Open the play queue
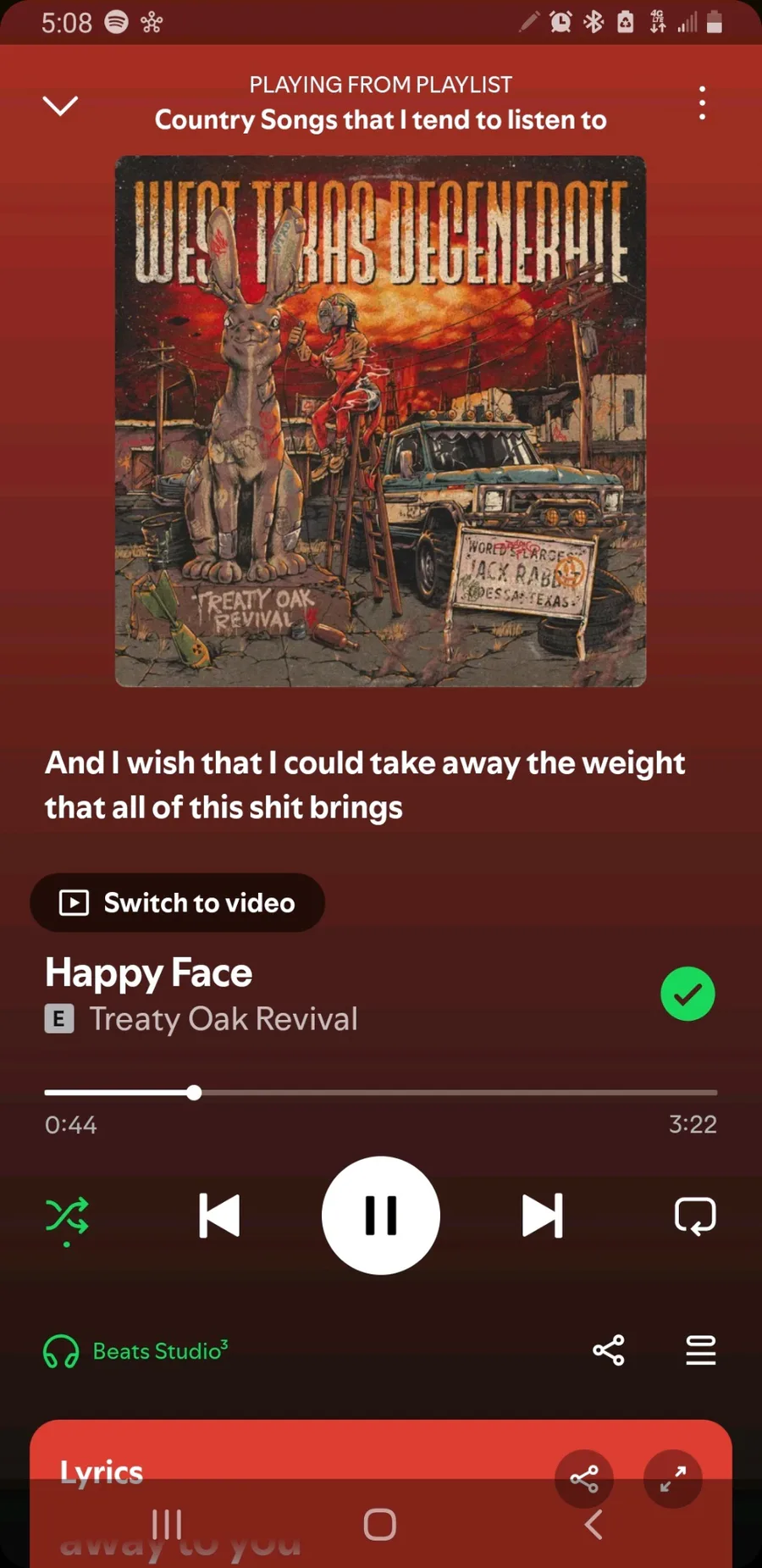The image size is (762, 1568). tap(700, 1350)
